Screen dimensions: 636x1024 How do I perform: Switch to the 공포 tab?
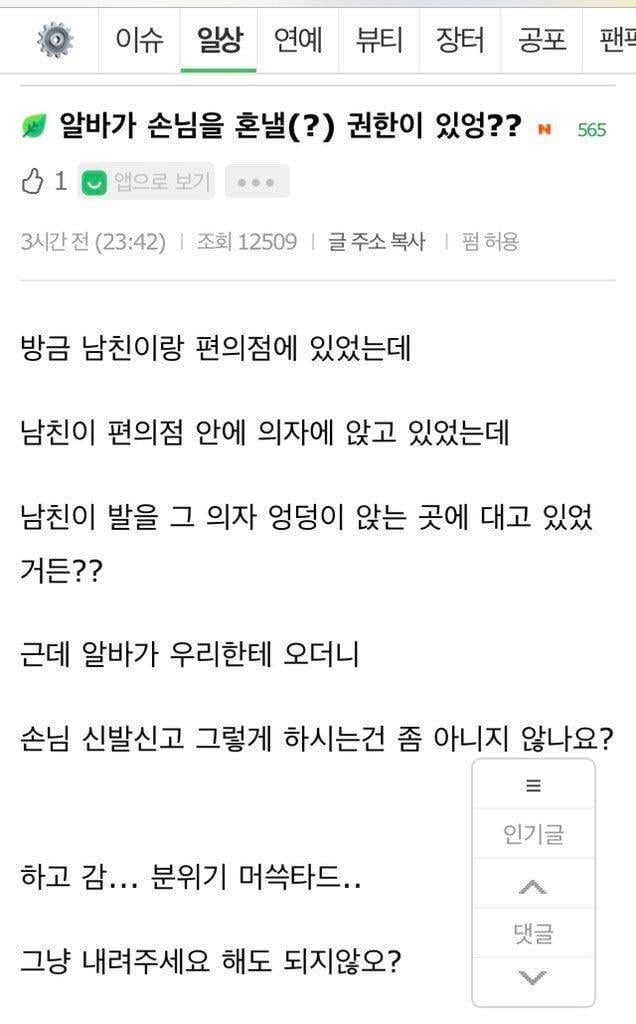pyautogui.click(x=542, y=39)
